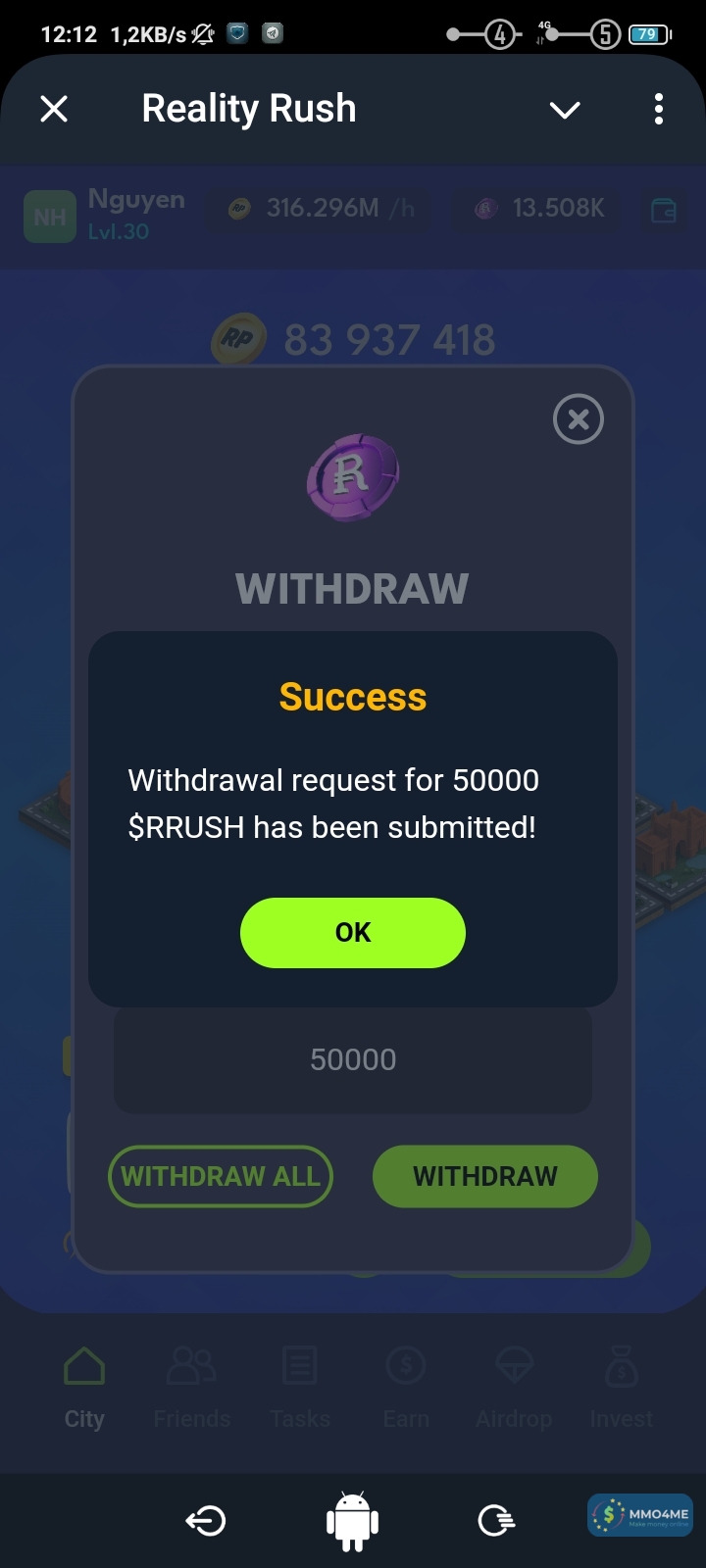
Task: Expand the dropdown chevron in header
Action: pos(565,110)
